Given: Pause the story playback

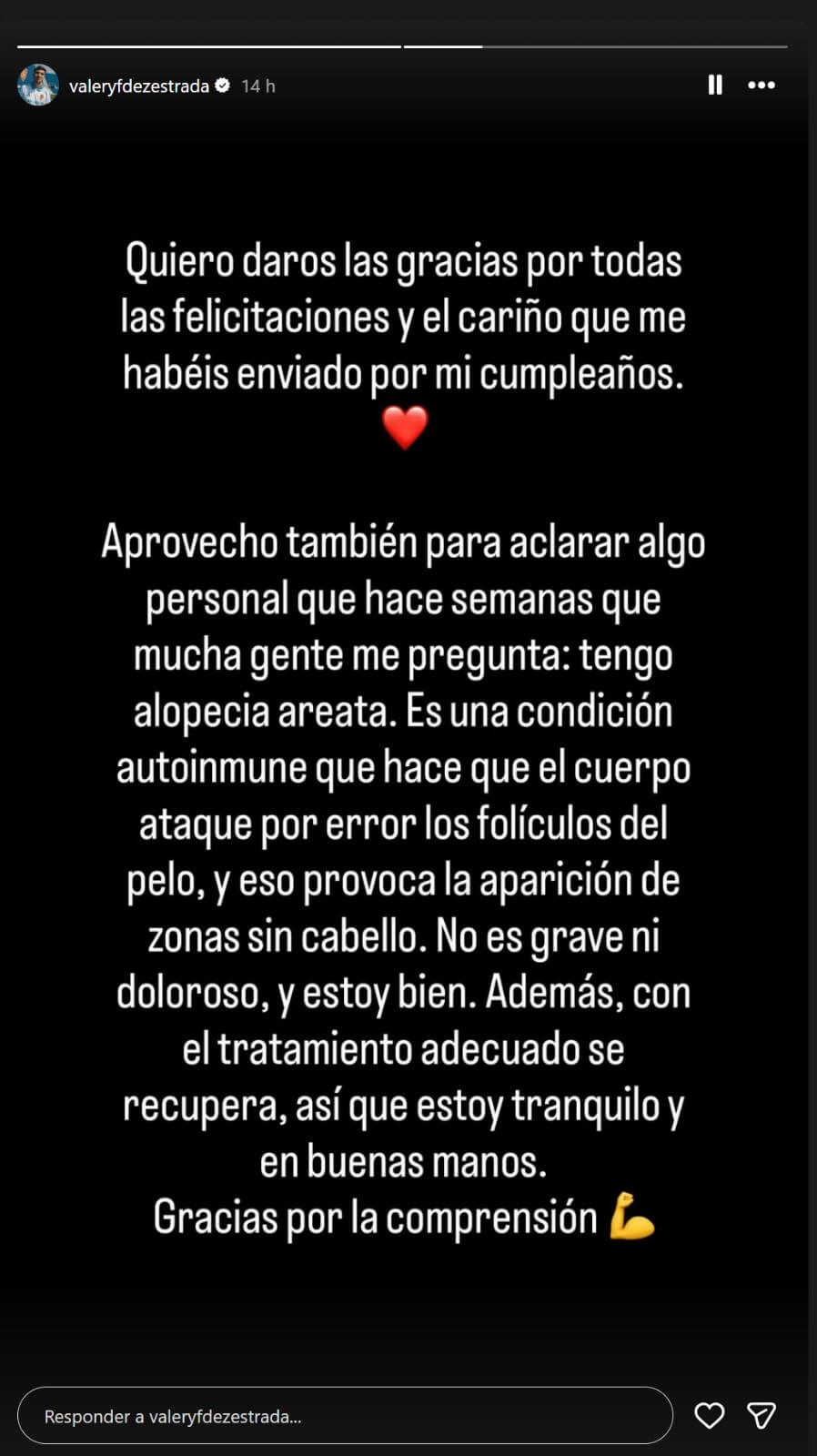Looking at the screenshot, I should (x=715, y=85).
